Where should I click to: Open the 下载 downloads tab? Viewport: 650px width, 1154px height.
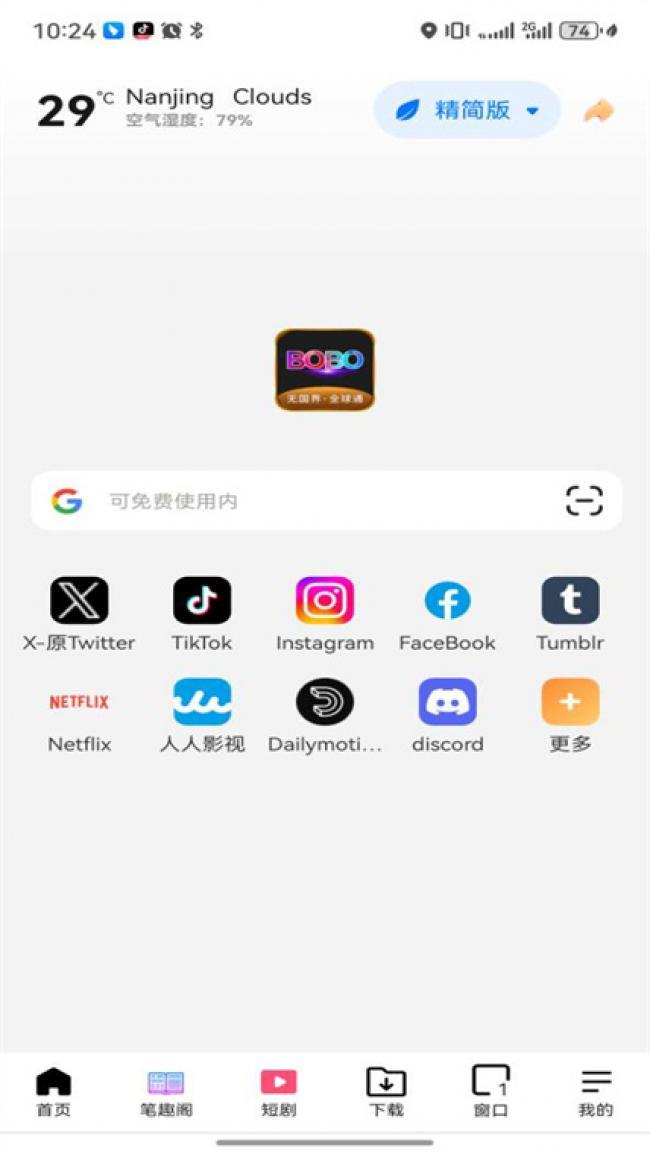[386, 1091]
